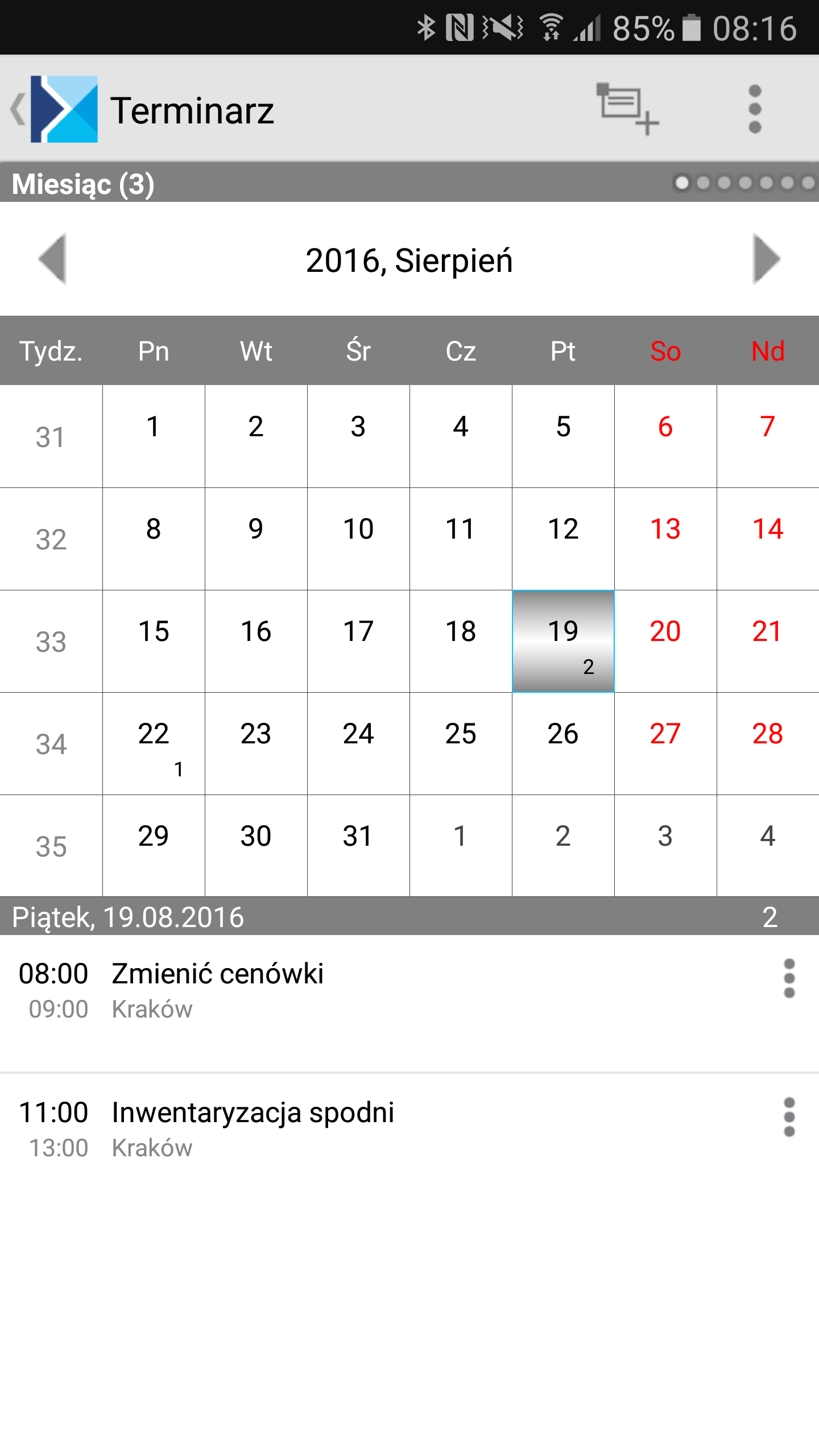This screenshot has width=819, height=1456.
Task: Open options for Zmienić cenówki event
Action: click(x=789, y=978)
